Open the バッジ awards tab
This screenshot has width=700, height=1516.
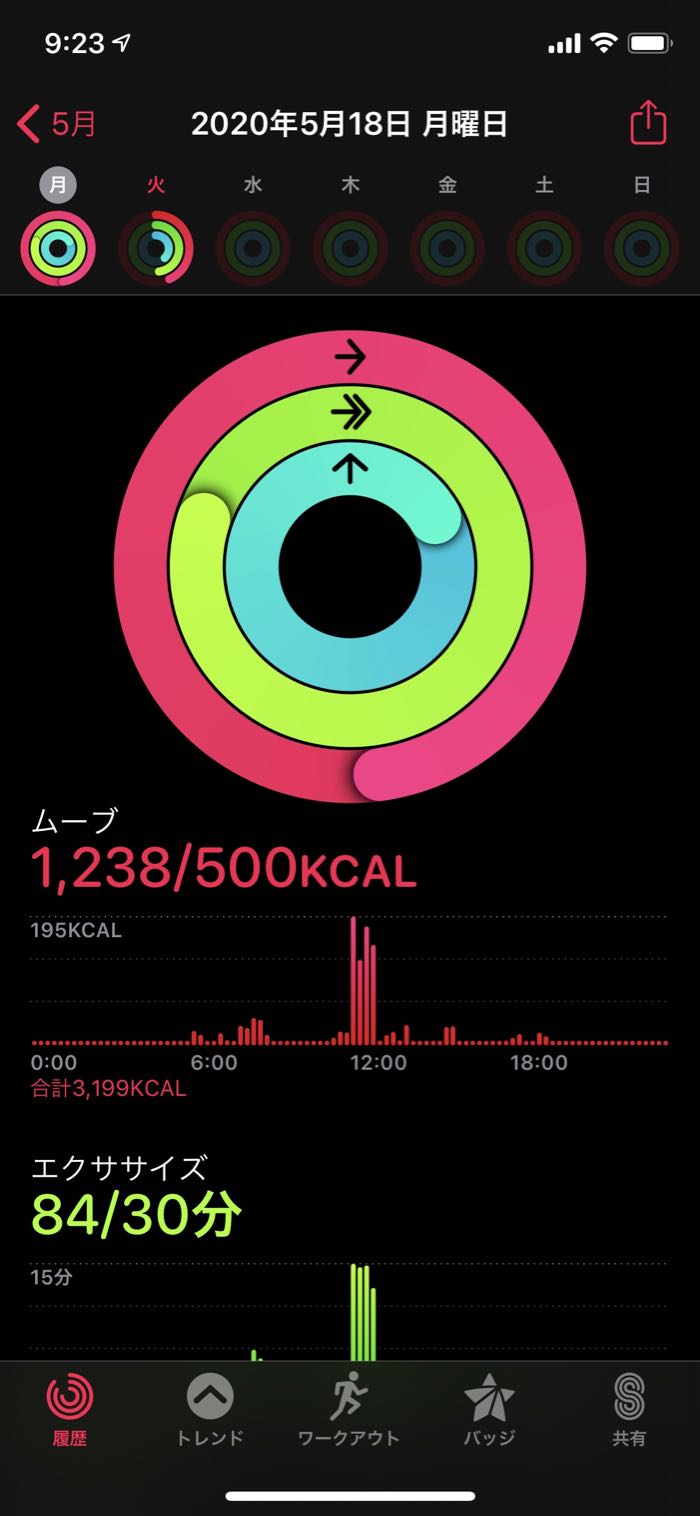(489, 1410)
